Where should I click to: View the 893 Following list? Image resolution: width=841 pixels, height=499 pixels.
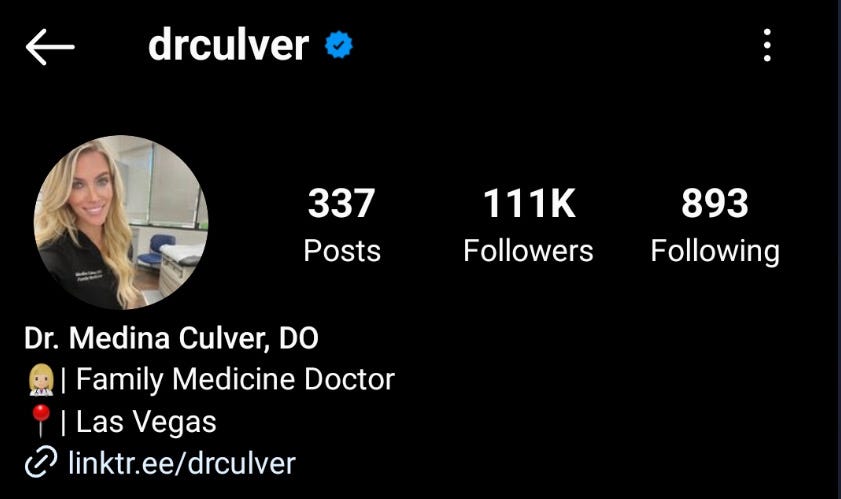[714, 226]
